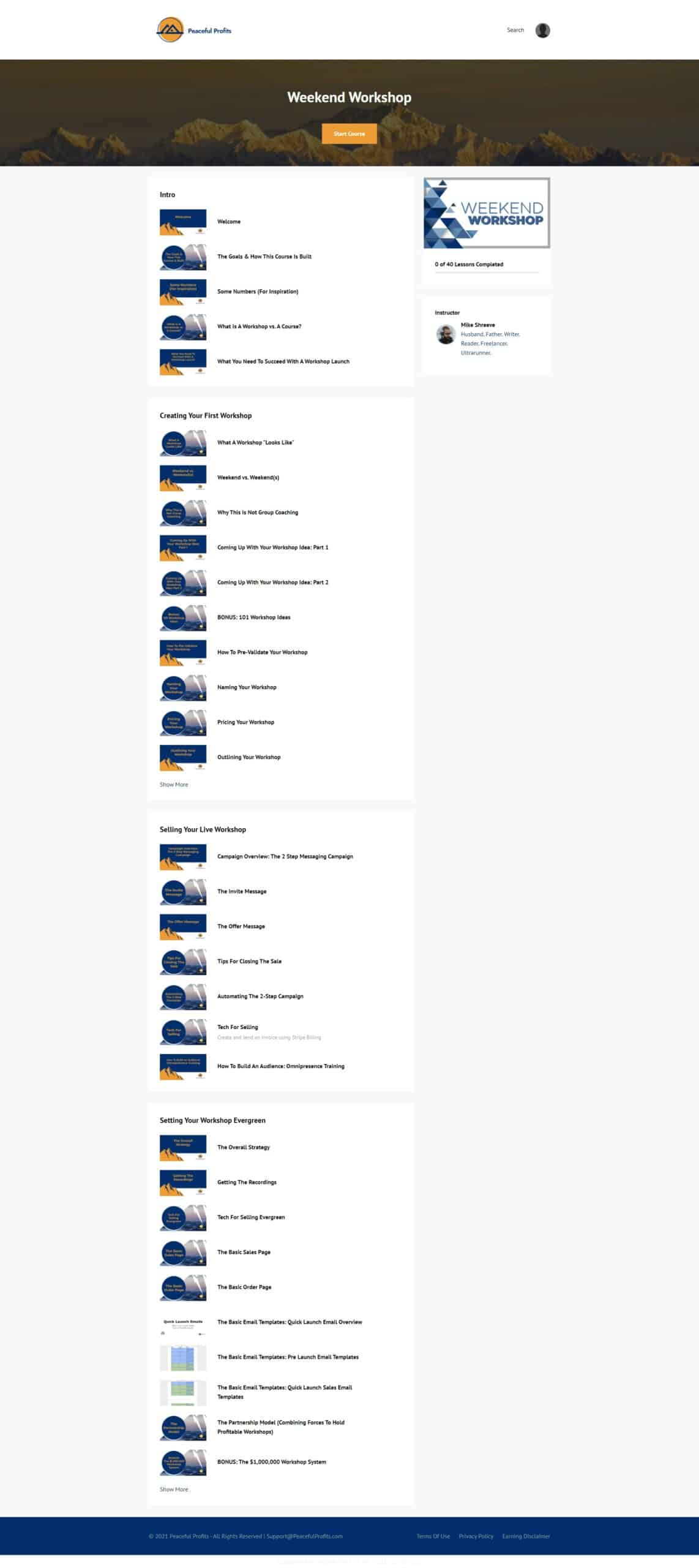Open Tips For Closing The Sale
699x1568 pixels.
[x=249, y=962]
